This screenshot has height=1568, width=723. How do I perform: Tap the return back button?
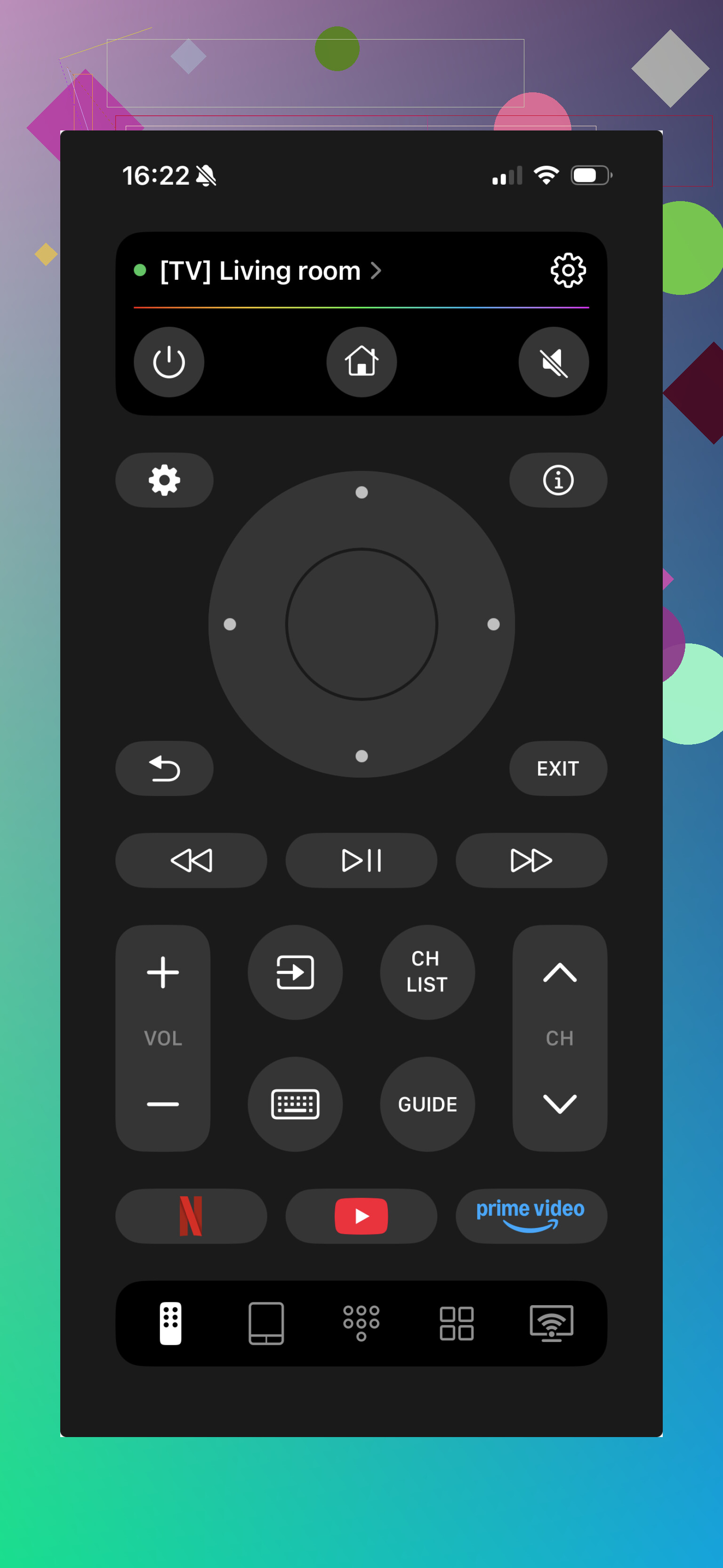pyautogui.click(x=164, y=768)
